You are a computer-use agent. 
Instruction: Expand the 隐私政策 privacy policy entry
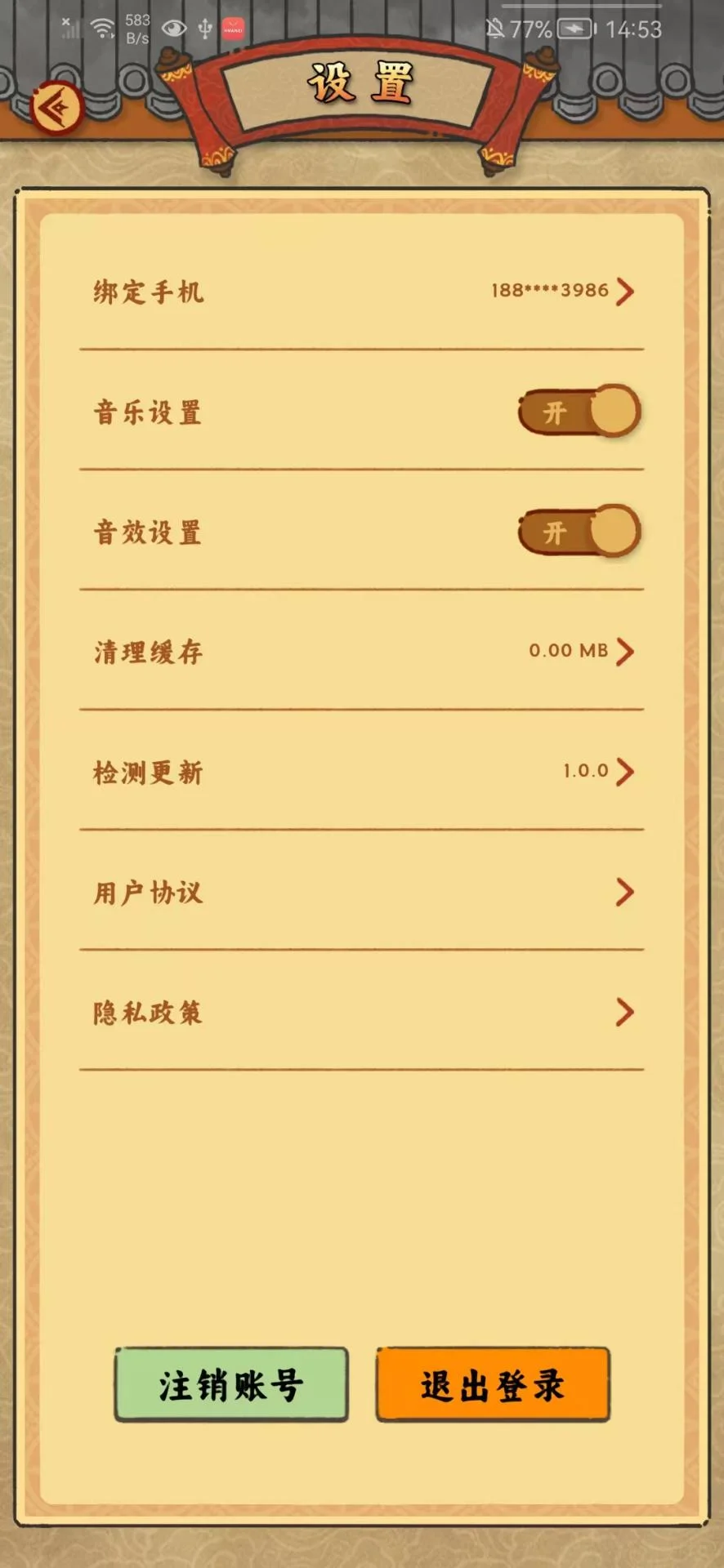(626, 1013)
